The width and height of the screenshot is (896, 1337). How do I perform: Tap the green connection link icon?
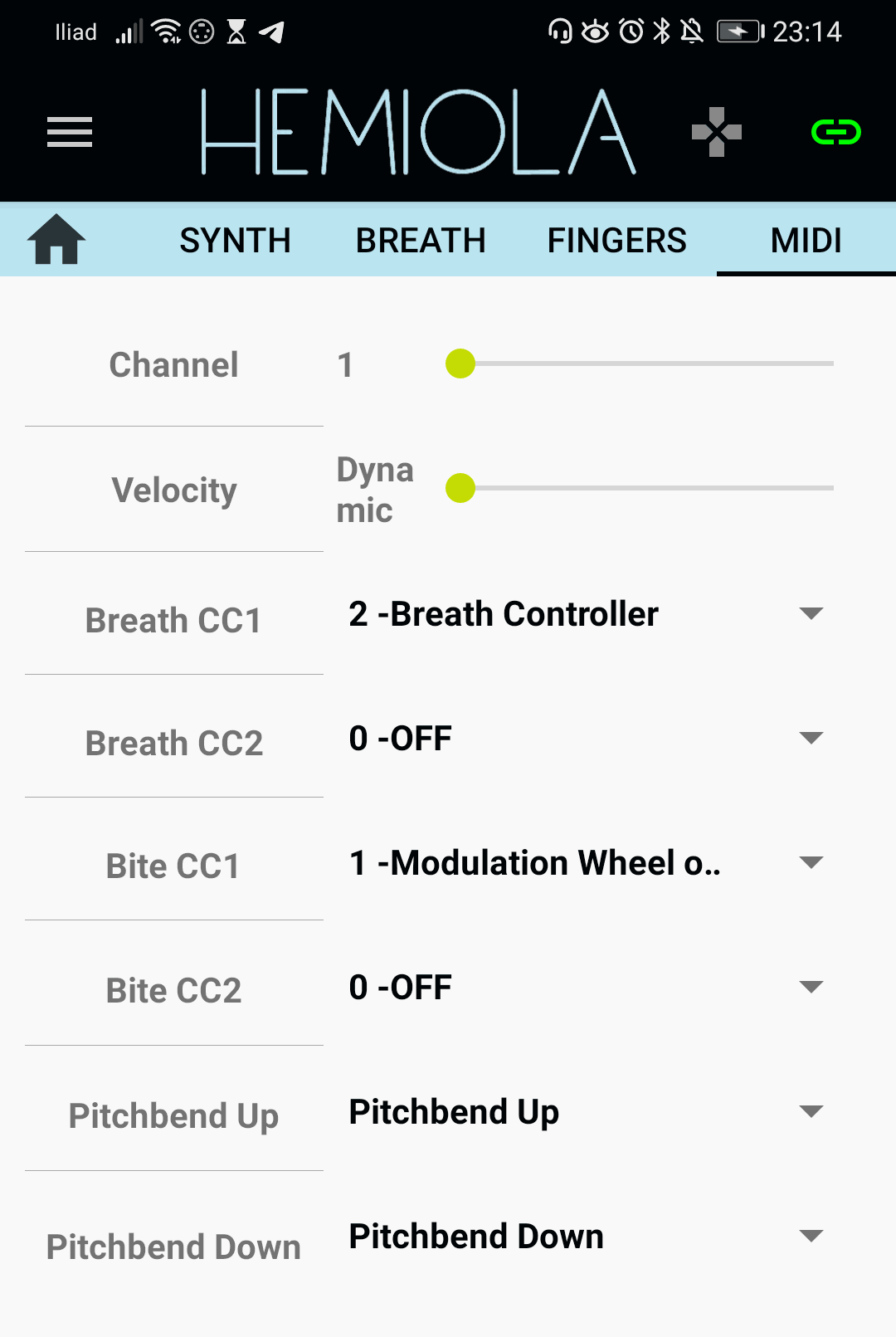pos(836,131)
